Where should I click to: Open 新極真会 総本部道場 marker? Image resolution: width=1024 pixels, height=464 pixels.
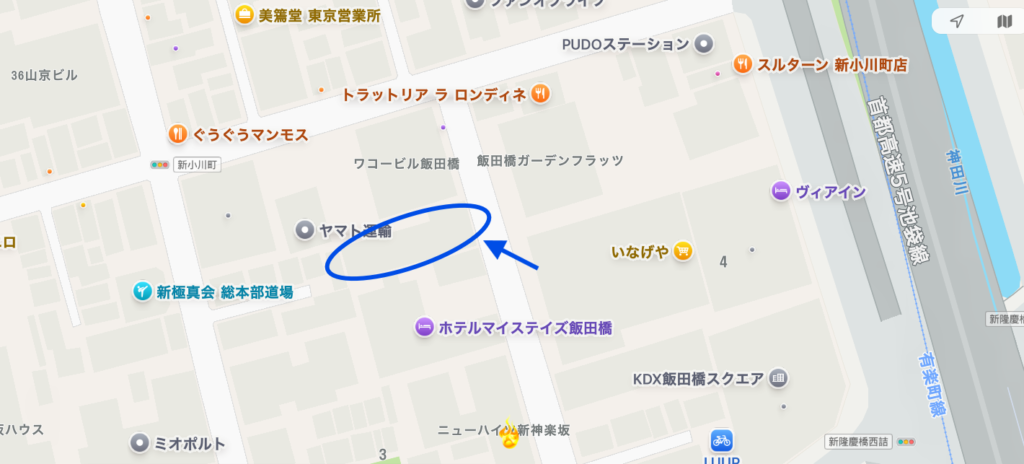[x=145, y=291]
